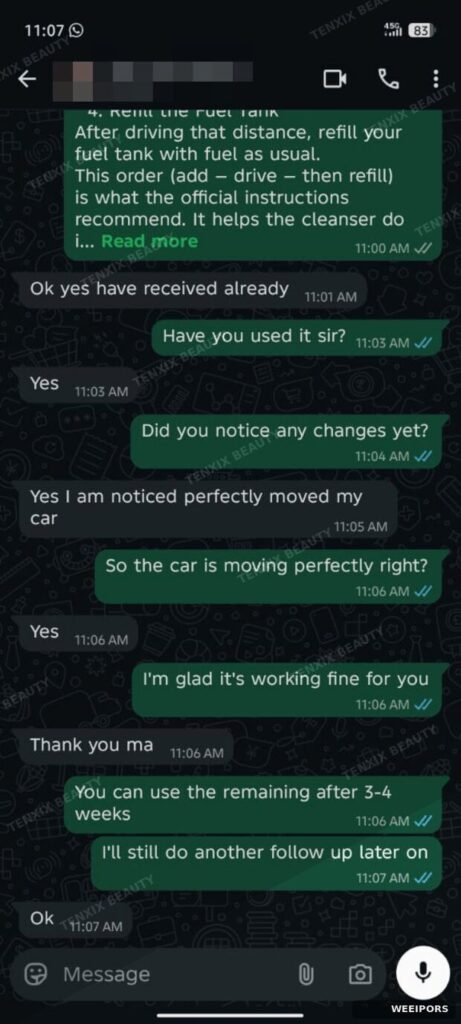
Task: Open the overflow menu
Action: (436, 79)
